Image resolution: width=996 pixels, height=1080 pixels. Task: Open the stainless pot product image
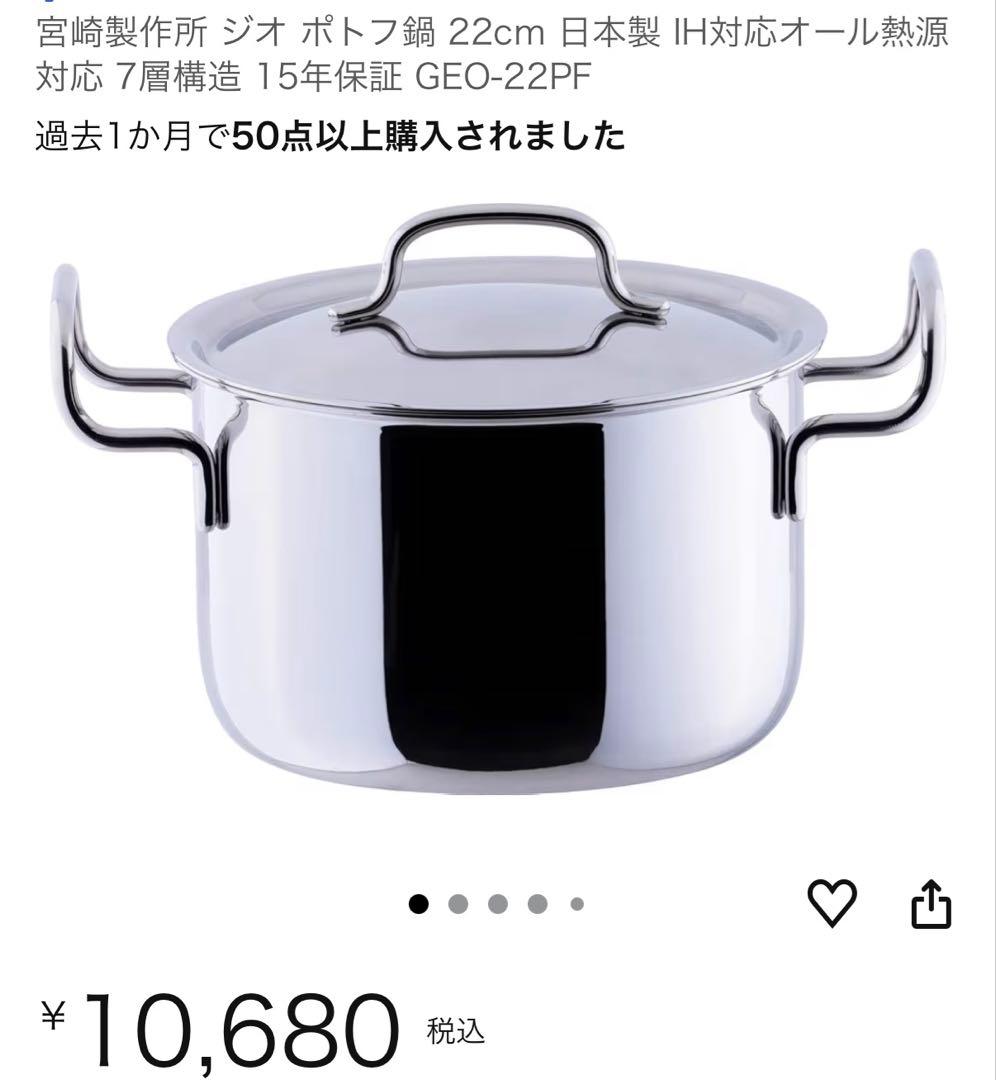498,500
